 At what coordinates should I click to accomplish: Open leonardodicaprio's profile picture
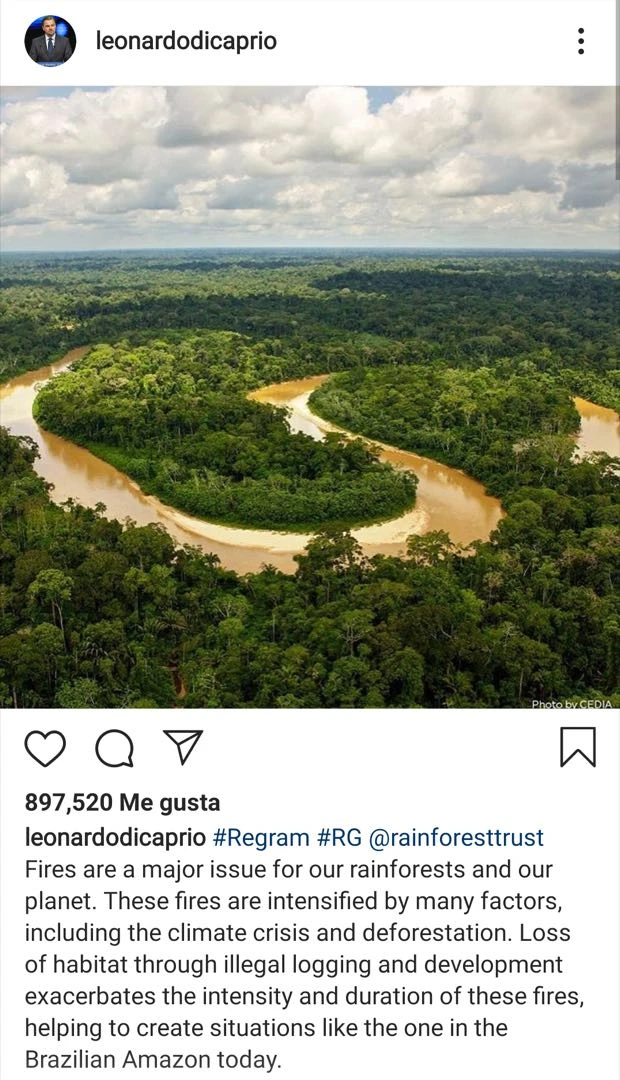point(50,41)
